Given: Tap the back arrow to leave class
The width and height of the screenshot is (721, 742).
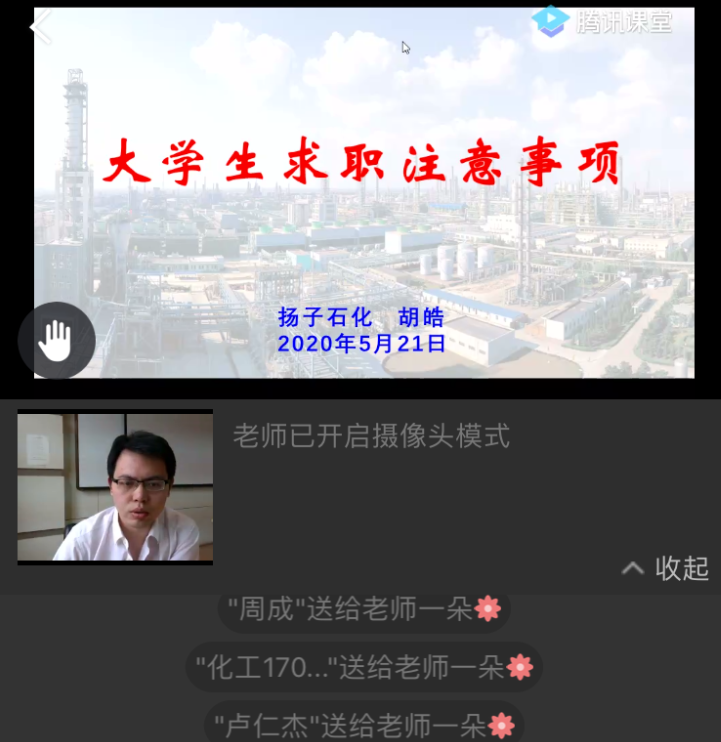Looking at the screenshot, I should [x=40, y=27].
